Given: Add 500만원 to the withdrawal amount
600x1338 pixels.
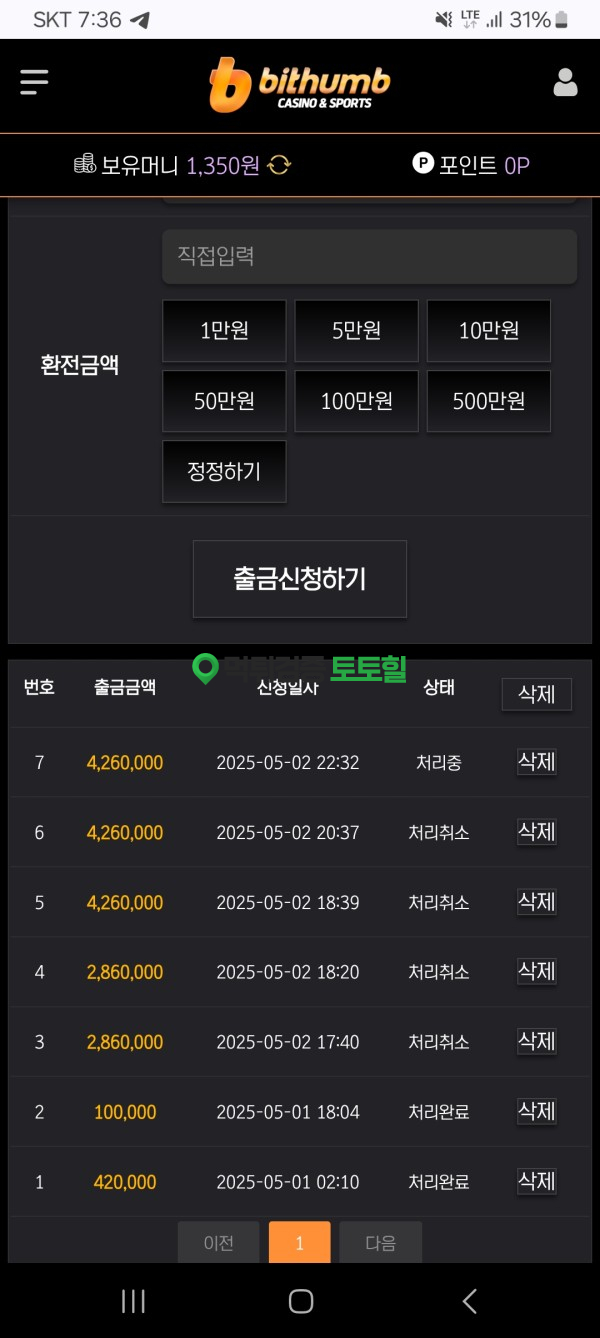Looking at the screenshot, I should tap(489, 401).
